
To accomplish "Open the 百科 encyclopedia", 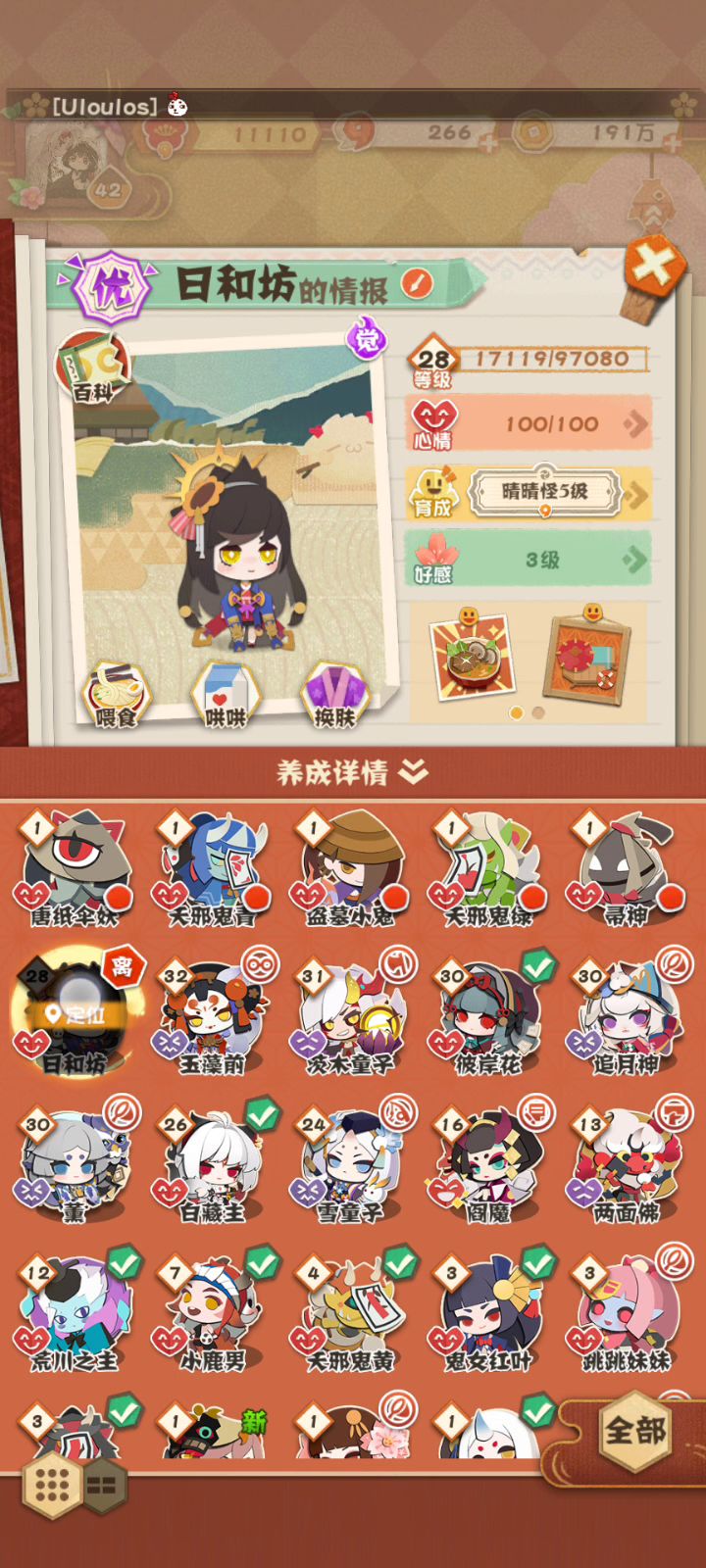I will point(92,369).
